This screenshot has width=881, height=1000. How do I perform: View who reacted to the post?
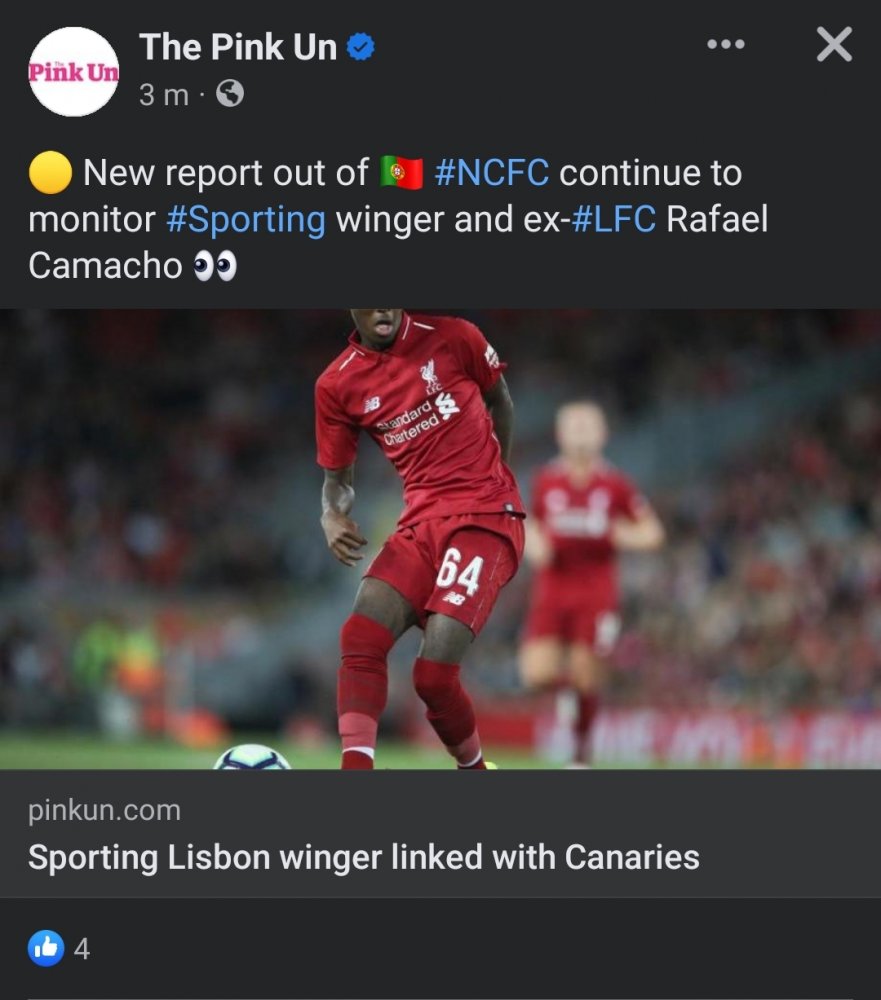pyautogui.click(x=59, y=948)
